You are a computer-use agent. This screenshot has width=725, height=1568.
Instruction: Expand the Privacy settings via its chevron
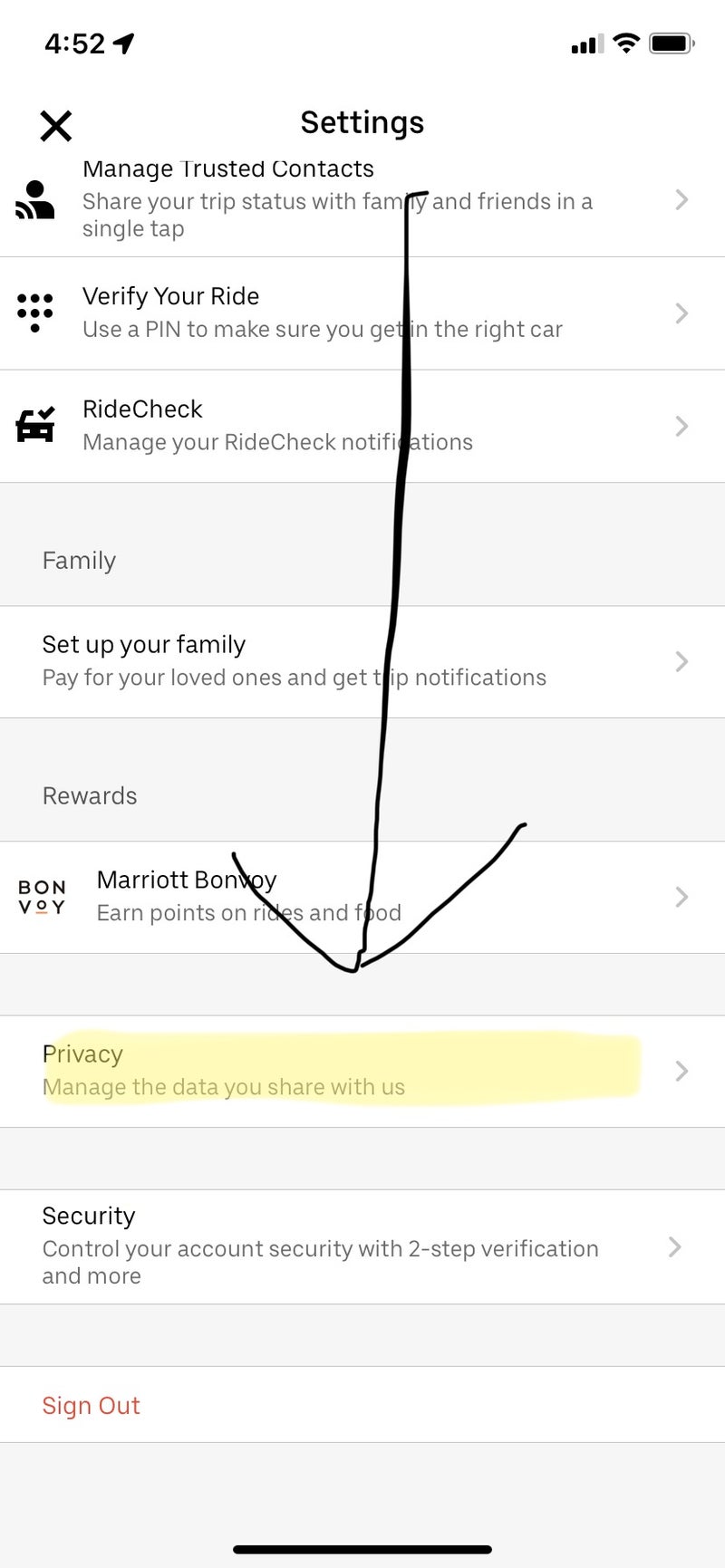click(681, 1071)
